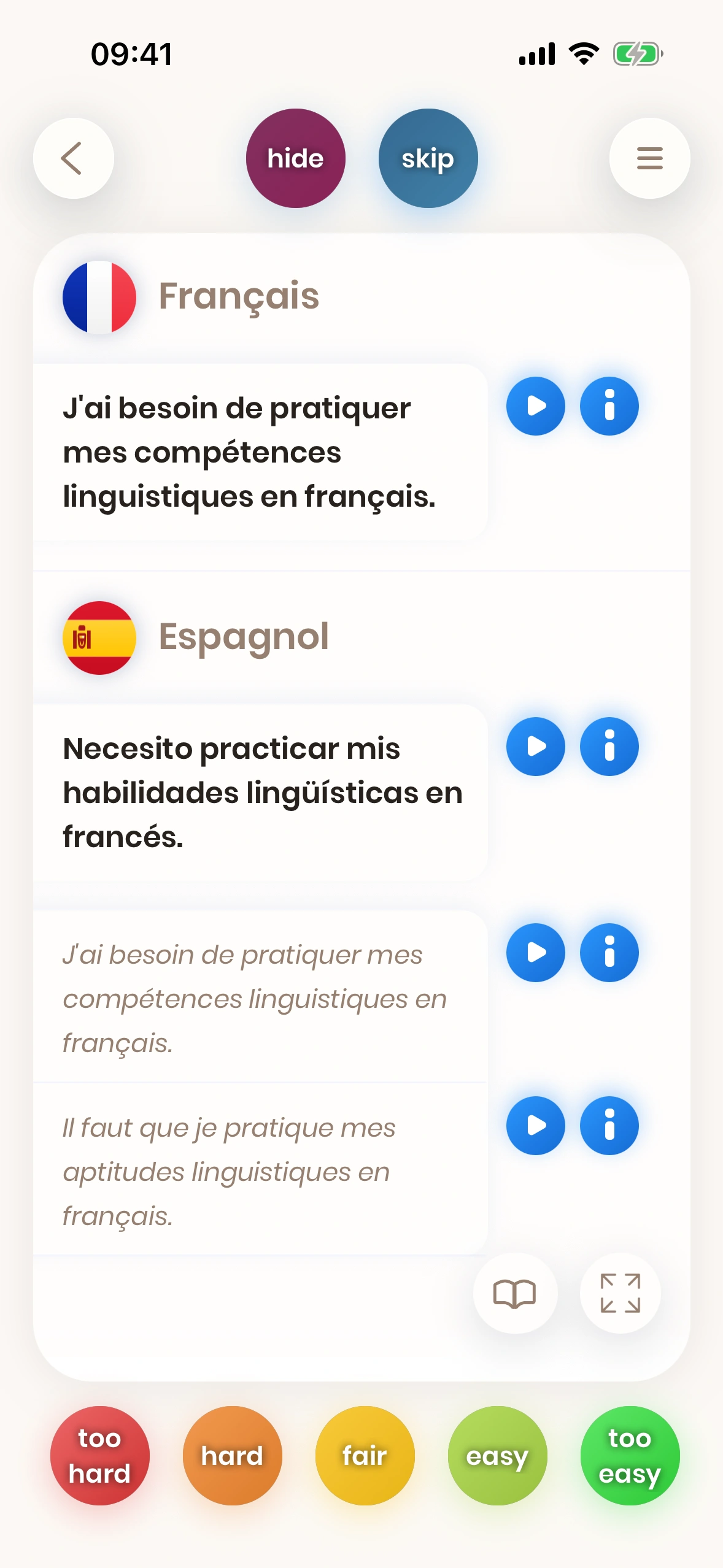Viewport: 723px width, 1568px height.
Task: Show info for the bold French sentence
Action: [609, 406]
